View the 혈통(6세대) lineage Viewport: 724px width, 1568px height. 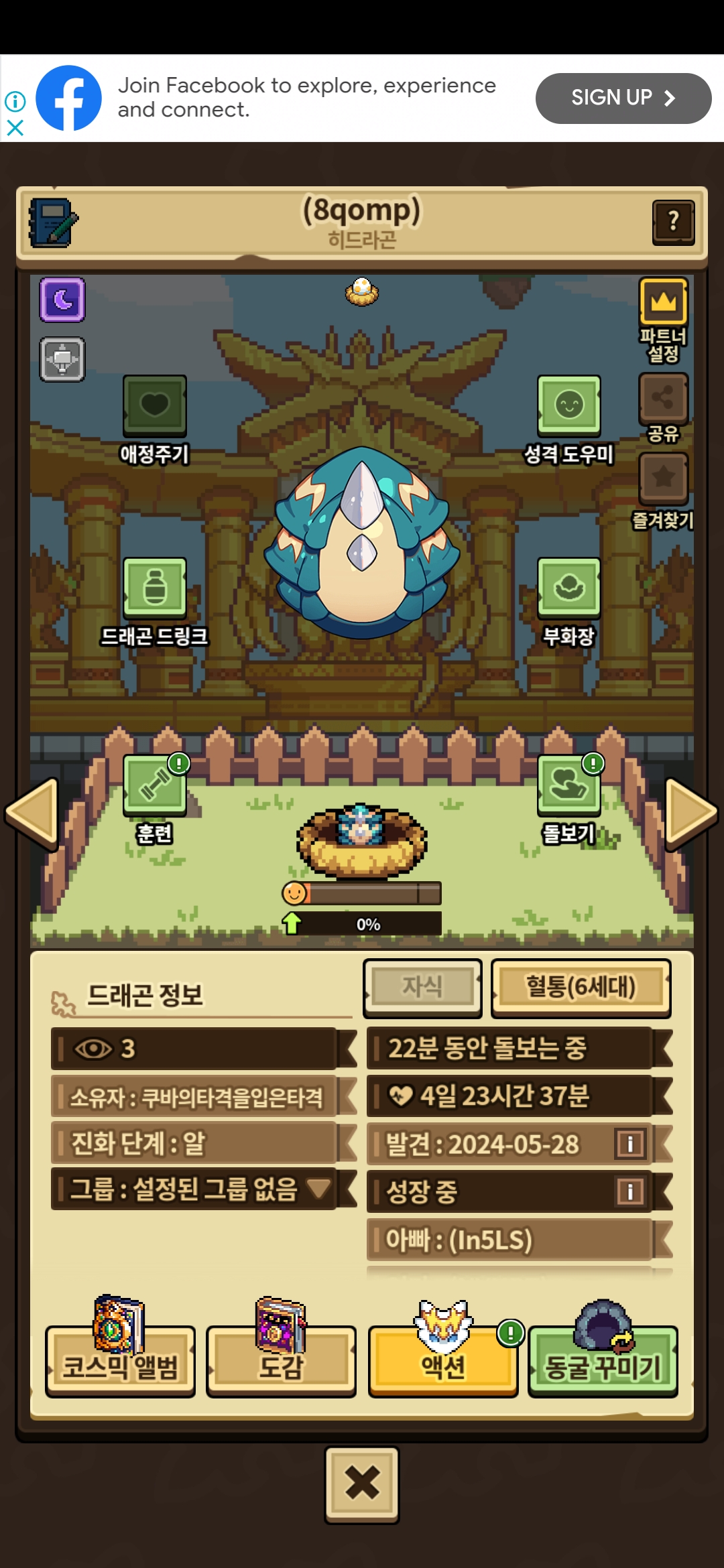click(581, 987)
